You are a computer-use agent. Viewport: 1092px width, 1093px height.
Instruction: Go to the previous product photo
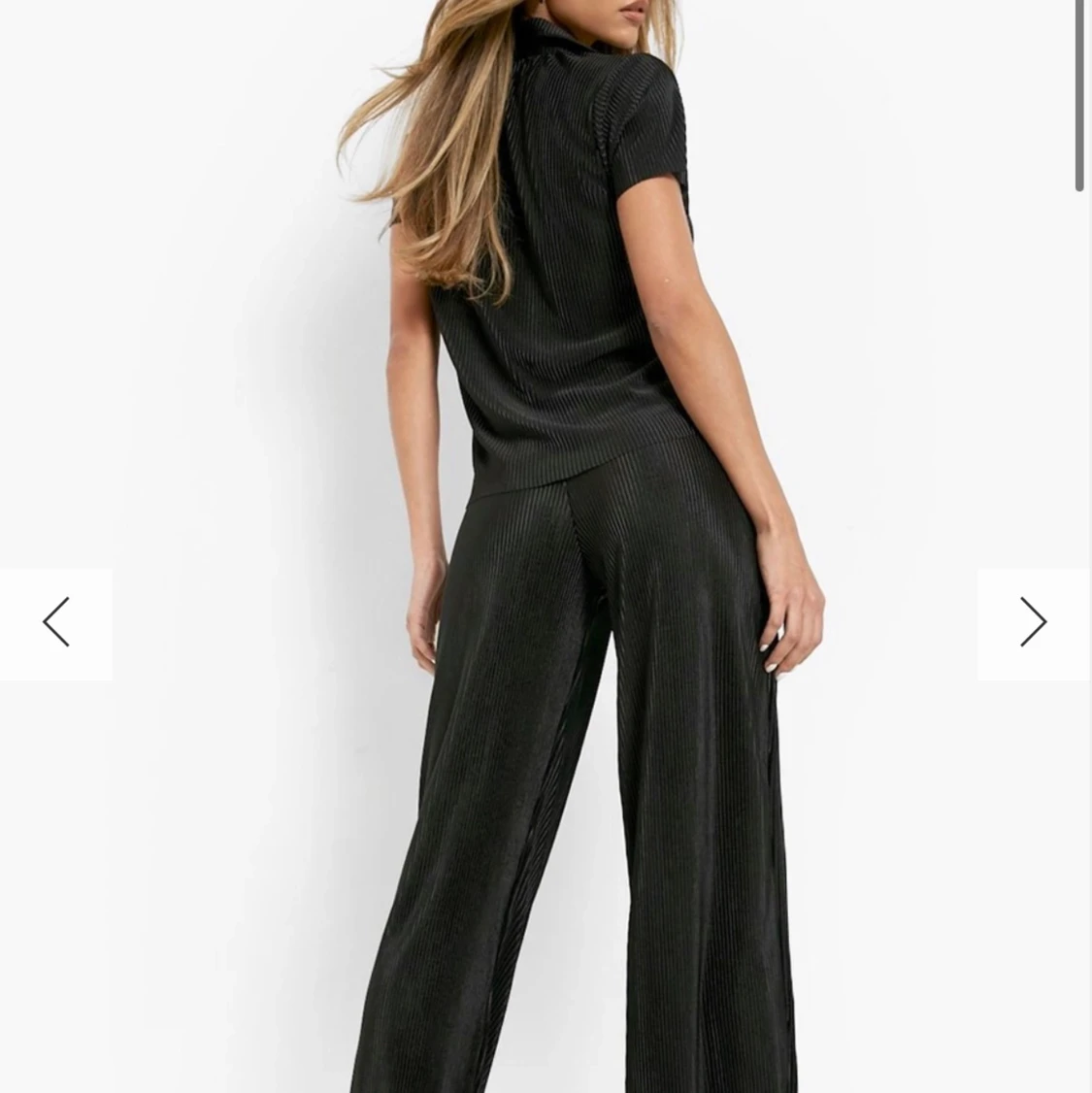click(x=56, y=623)
